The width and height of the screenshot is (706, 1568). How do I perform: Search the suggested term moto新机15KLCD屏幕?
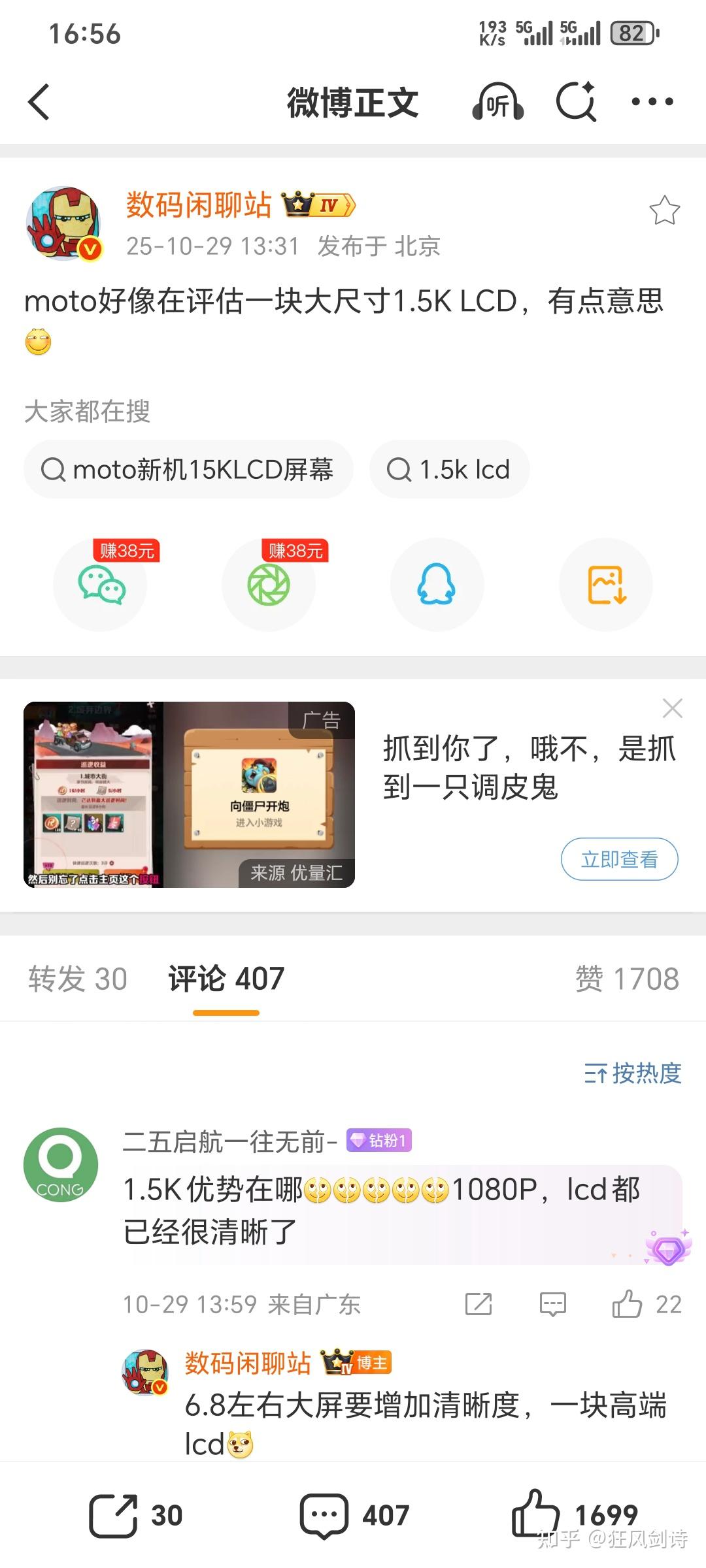tap(188, 469)
